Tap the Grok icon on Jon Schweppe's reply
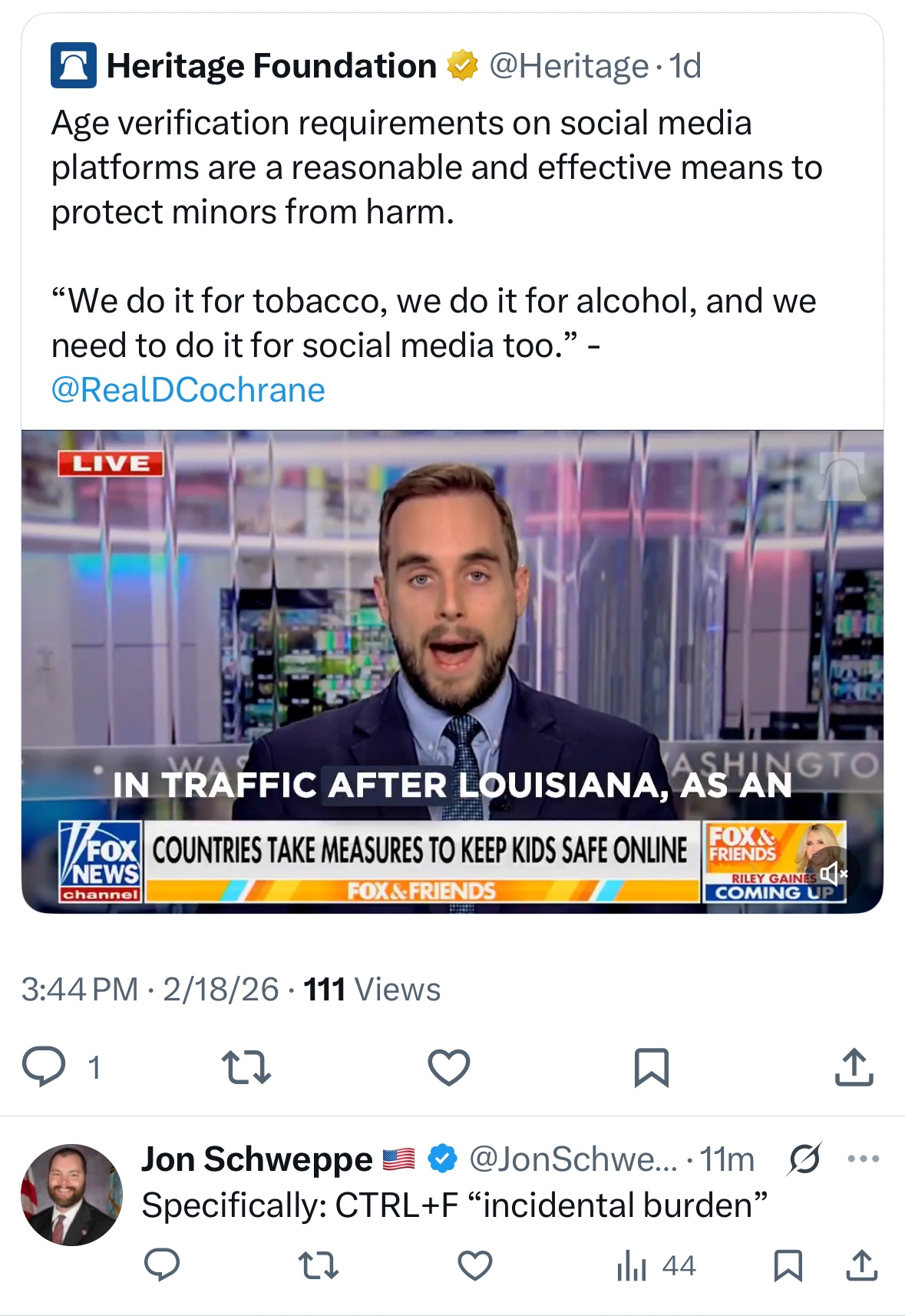 [804, 1159]
